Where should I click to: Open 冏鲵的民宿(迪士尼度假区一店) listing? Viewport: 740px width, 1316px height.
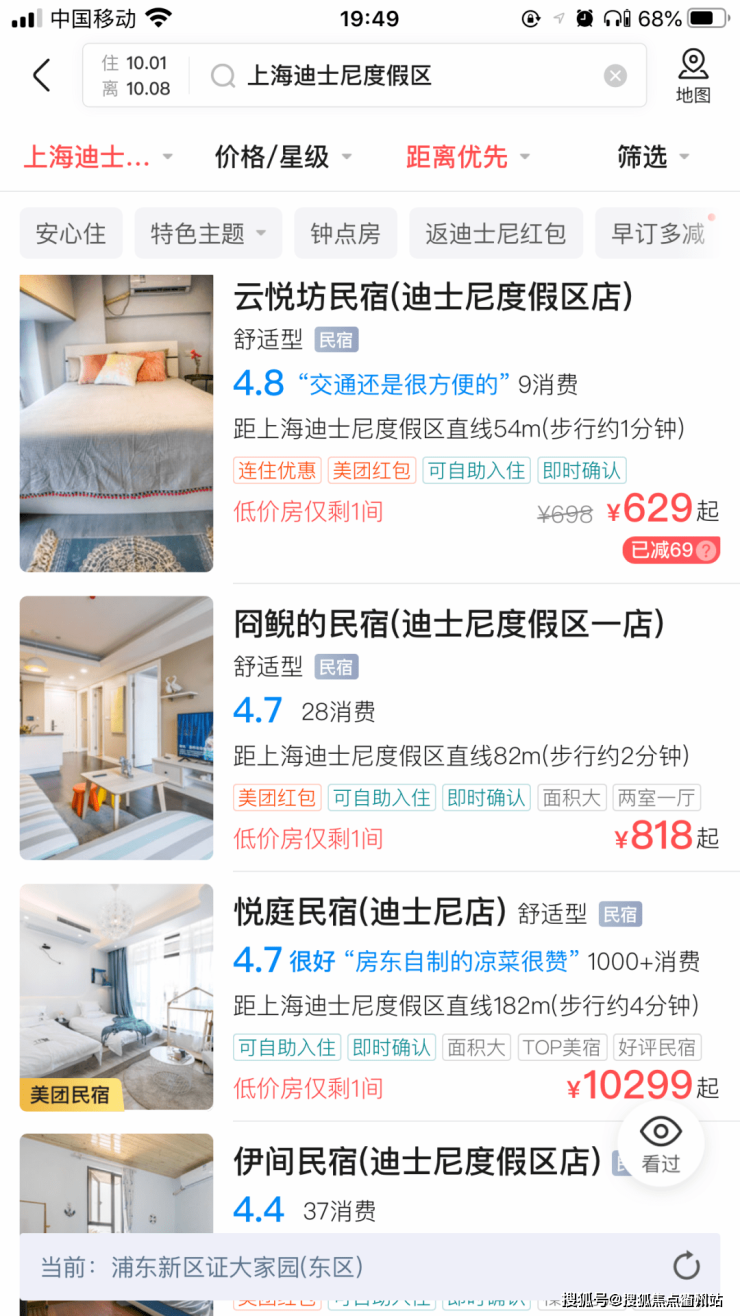tap(448, 624)
